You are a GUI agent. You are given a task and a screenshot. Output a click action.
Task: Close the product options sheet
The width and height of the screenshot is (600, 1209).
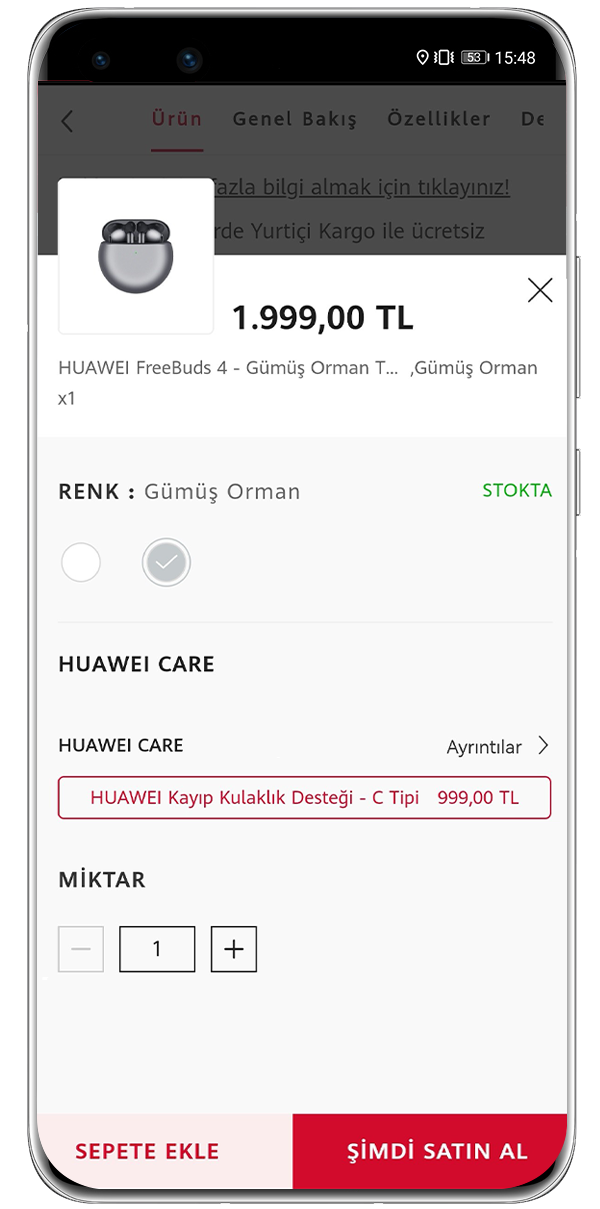click(540, 291)
